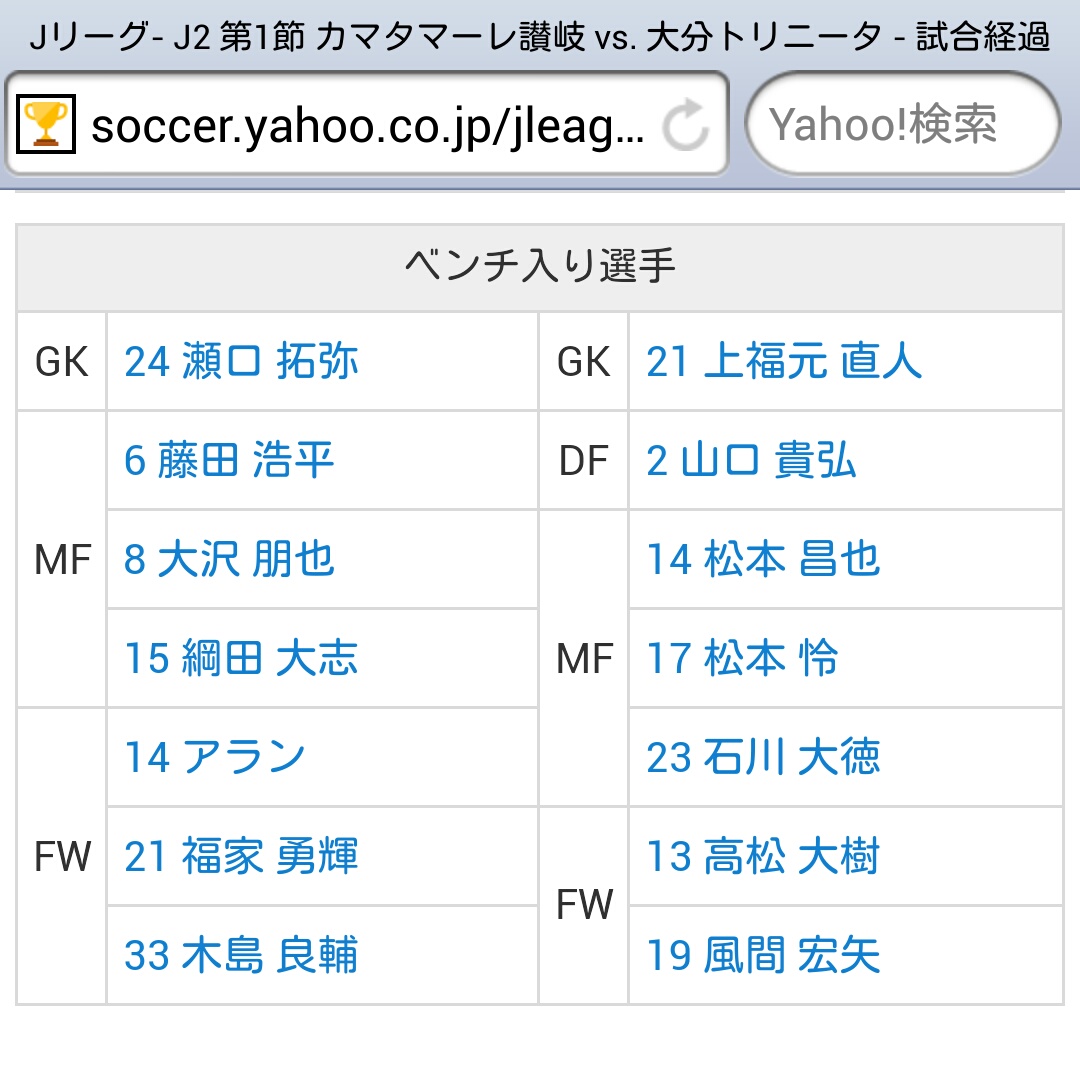
Task: Open the Yahoo!検索 search box
Action: (x=900, y=125)
